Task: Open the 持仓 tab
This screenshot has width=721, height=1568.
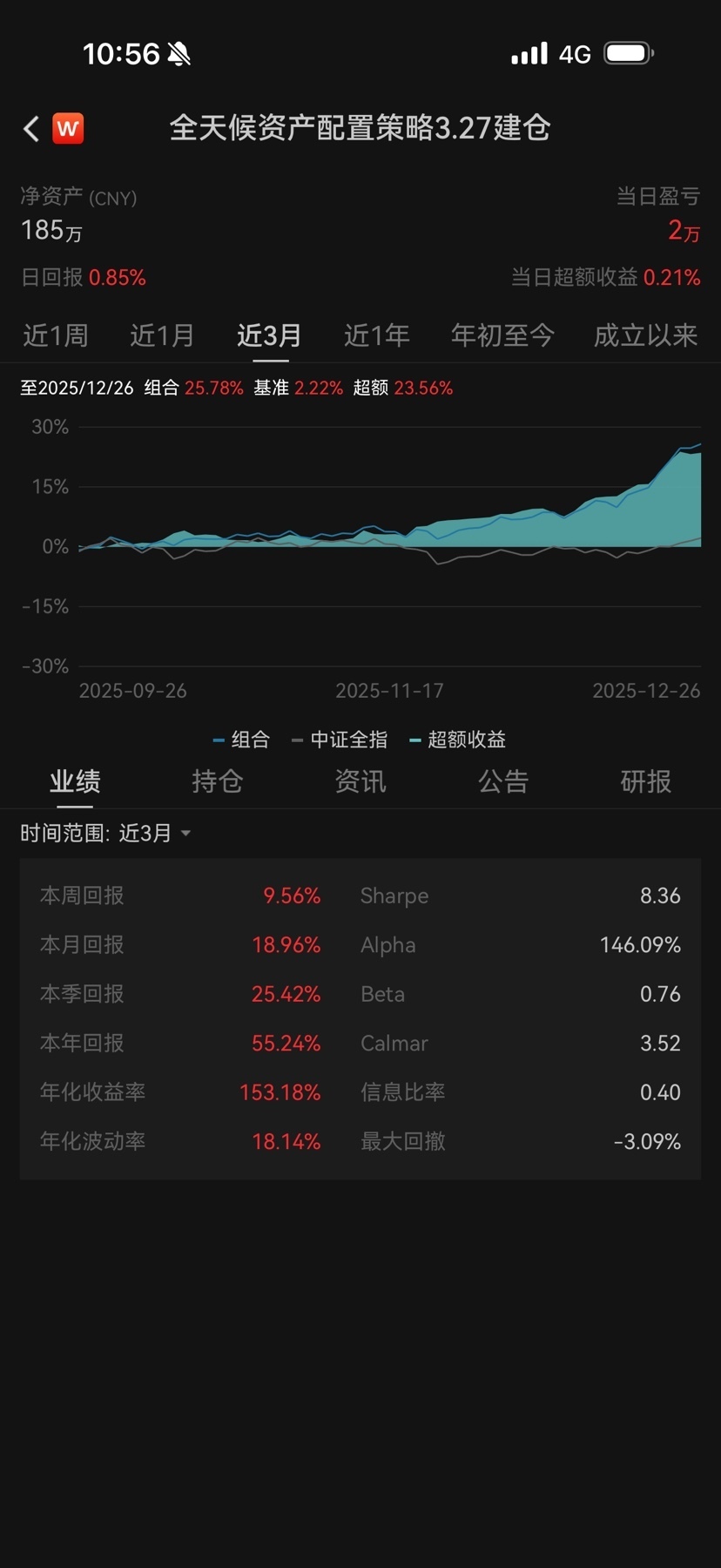Action: point(218,781)
